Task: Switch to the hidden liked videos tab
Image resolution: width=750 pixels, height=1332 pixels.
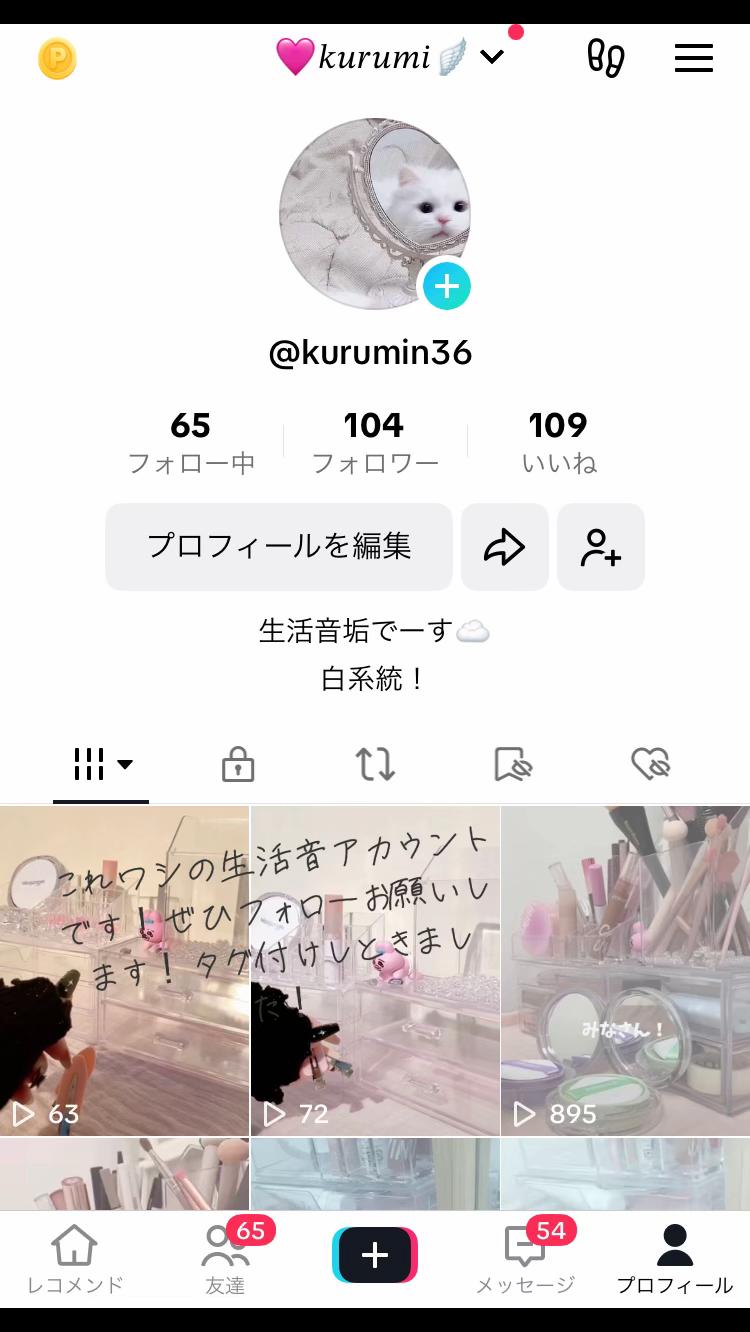Action: point(650,765)
